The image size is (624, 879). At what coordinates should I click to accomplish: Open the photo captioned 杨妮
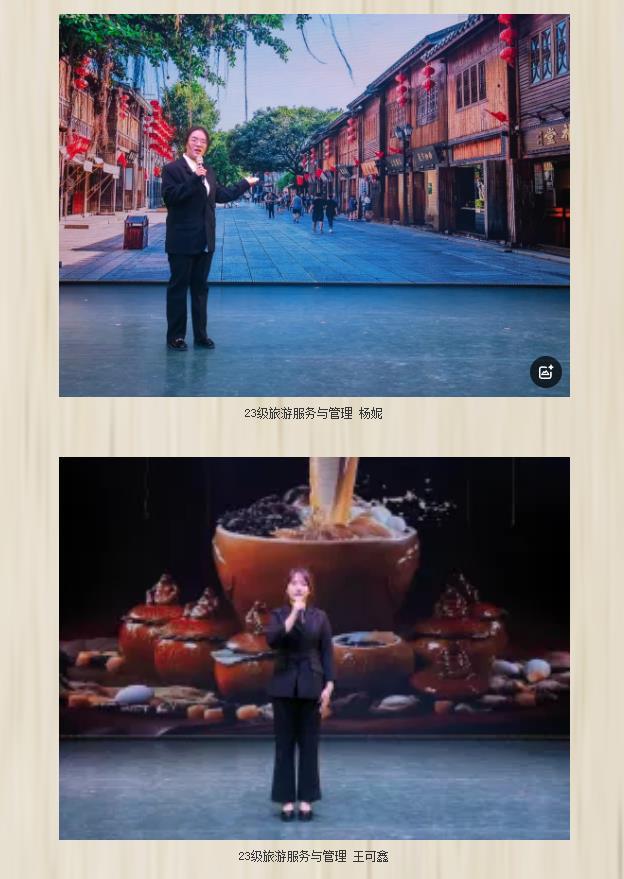coord(314,205)
